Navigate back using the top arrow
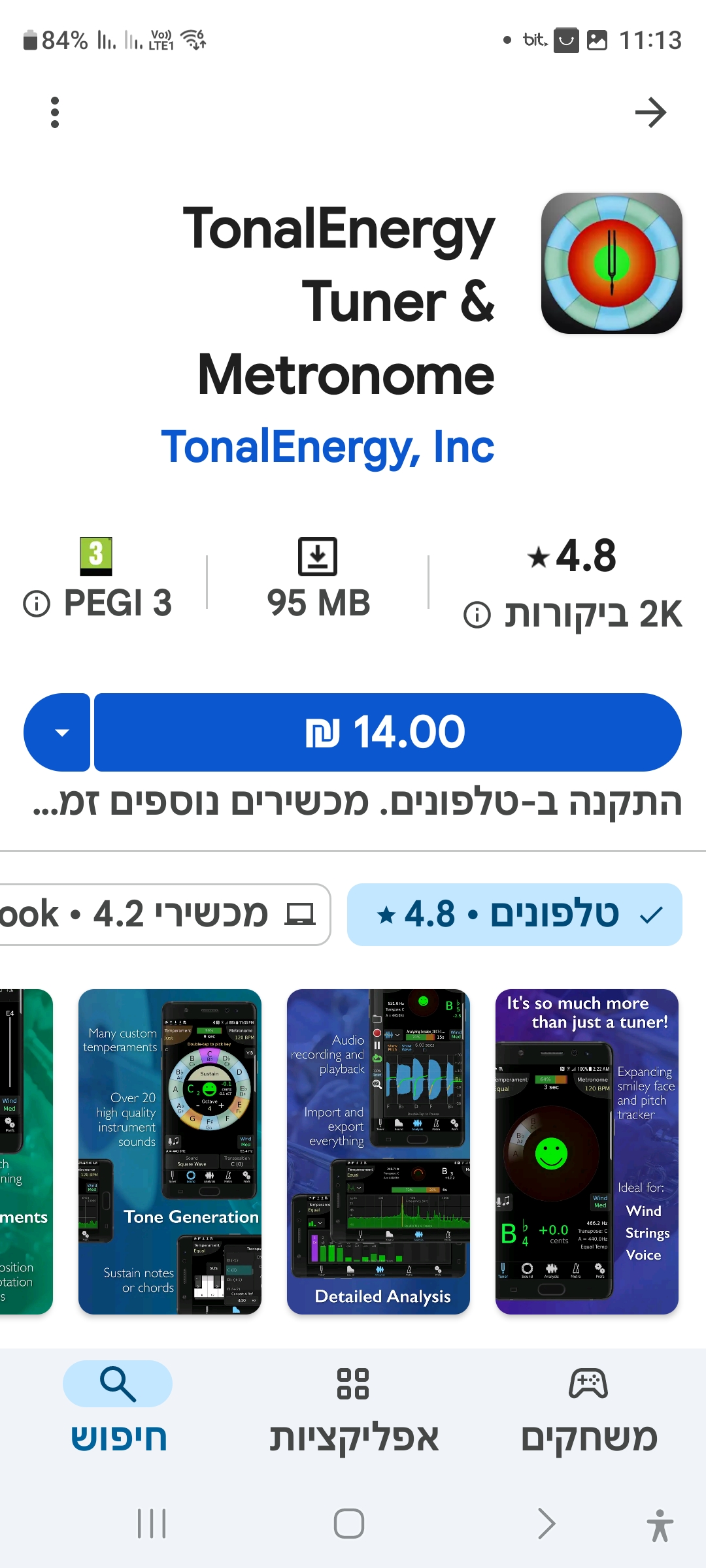The height and width of the screenshot is (1568, 706). point(651,112)
